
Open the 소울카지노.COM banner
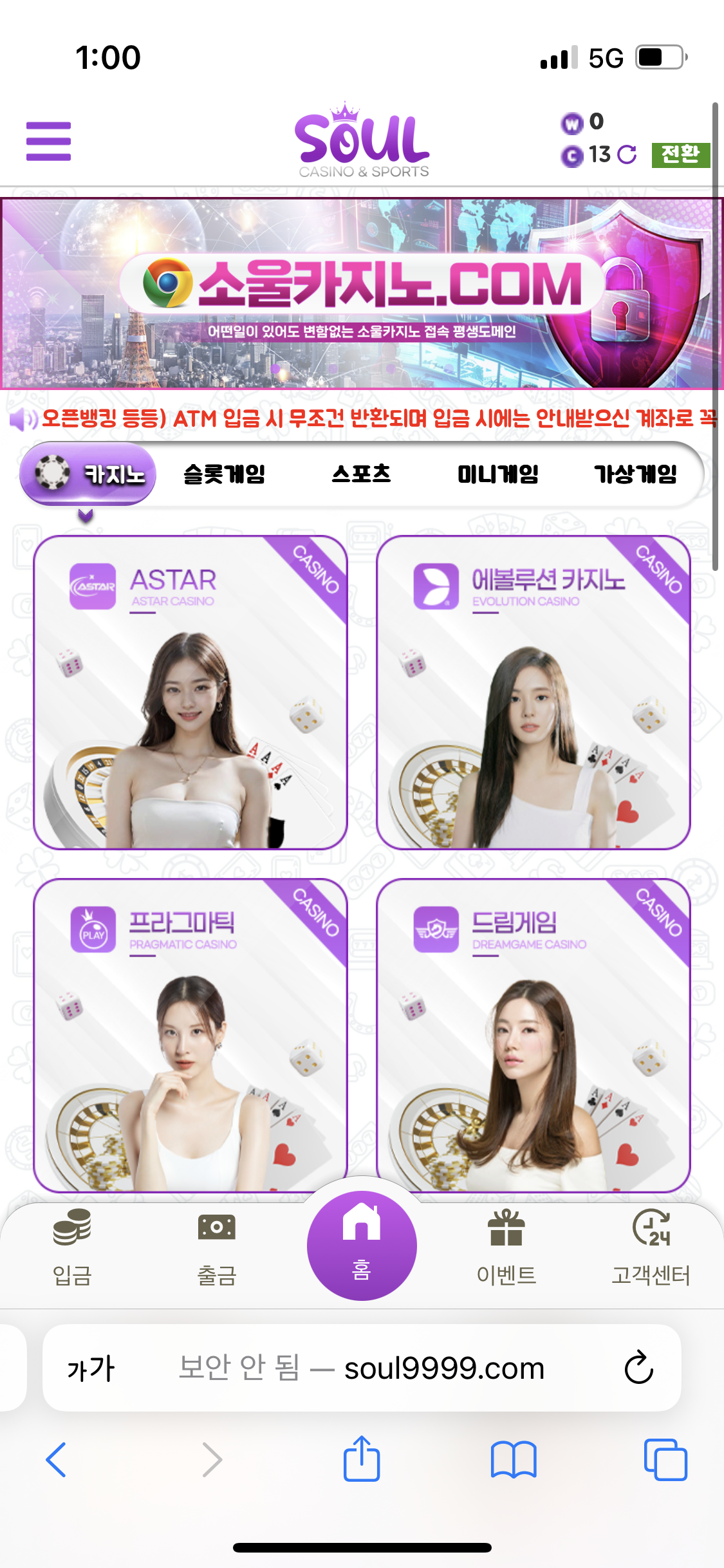pyautogui.click(x=362, y=293)
